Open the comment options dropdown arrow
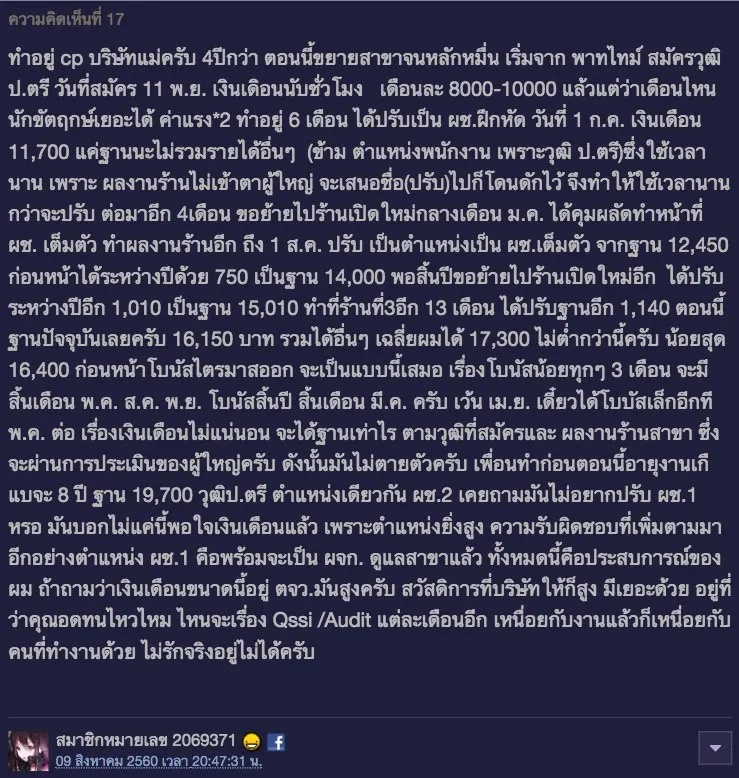 click(714, 747)
